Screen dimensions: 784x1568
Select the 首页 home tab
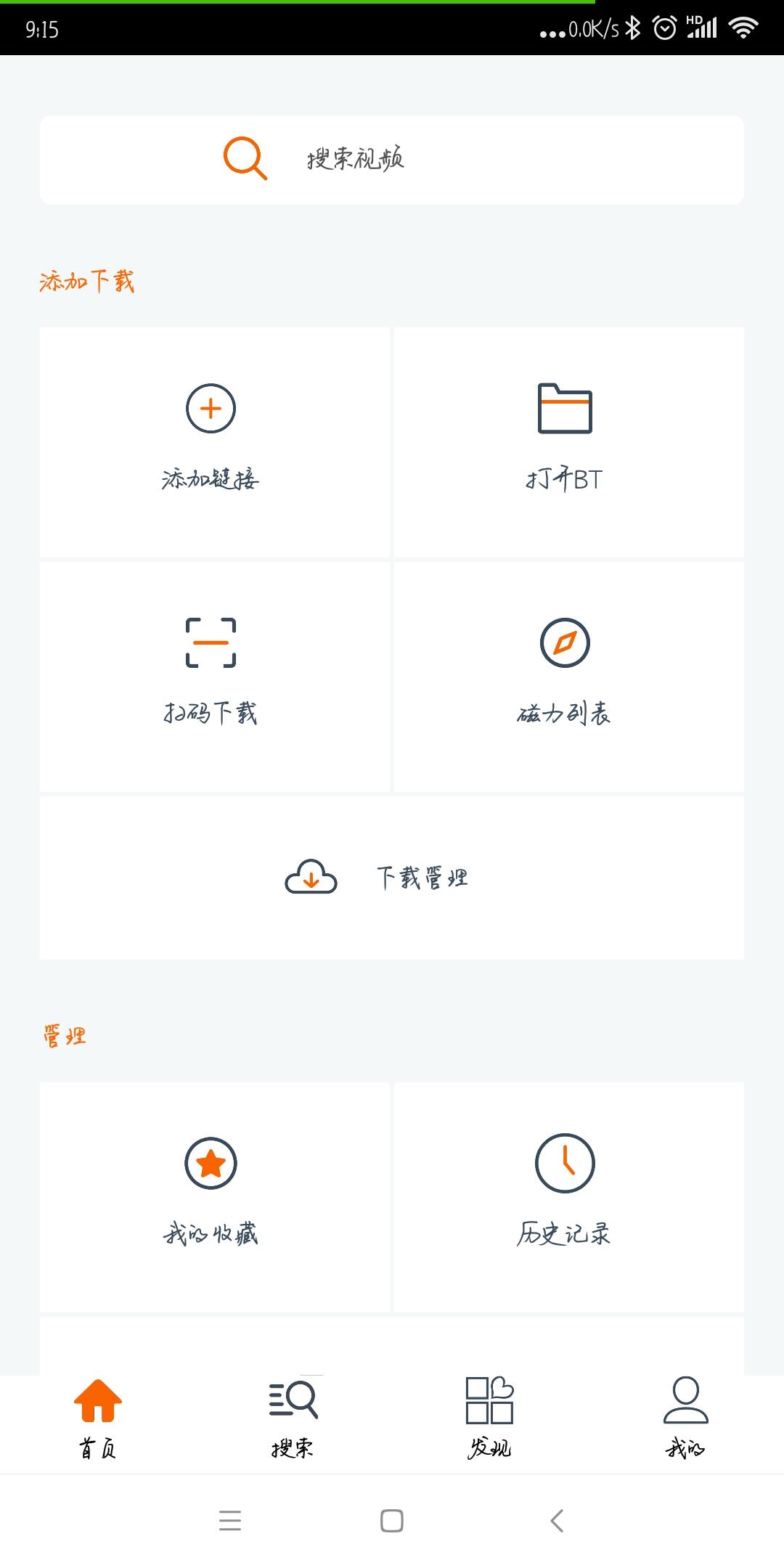98,1418
